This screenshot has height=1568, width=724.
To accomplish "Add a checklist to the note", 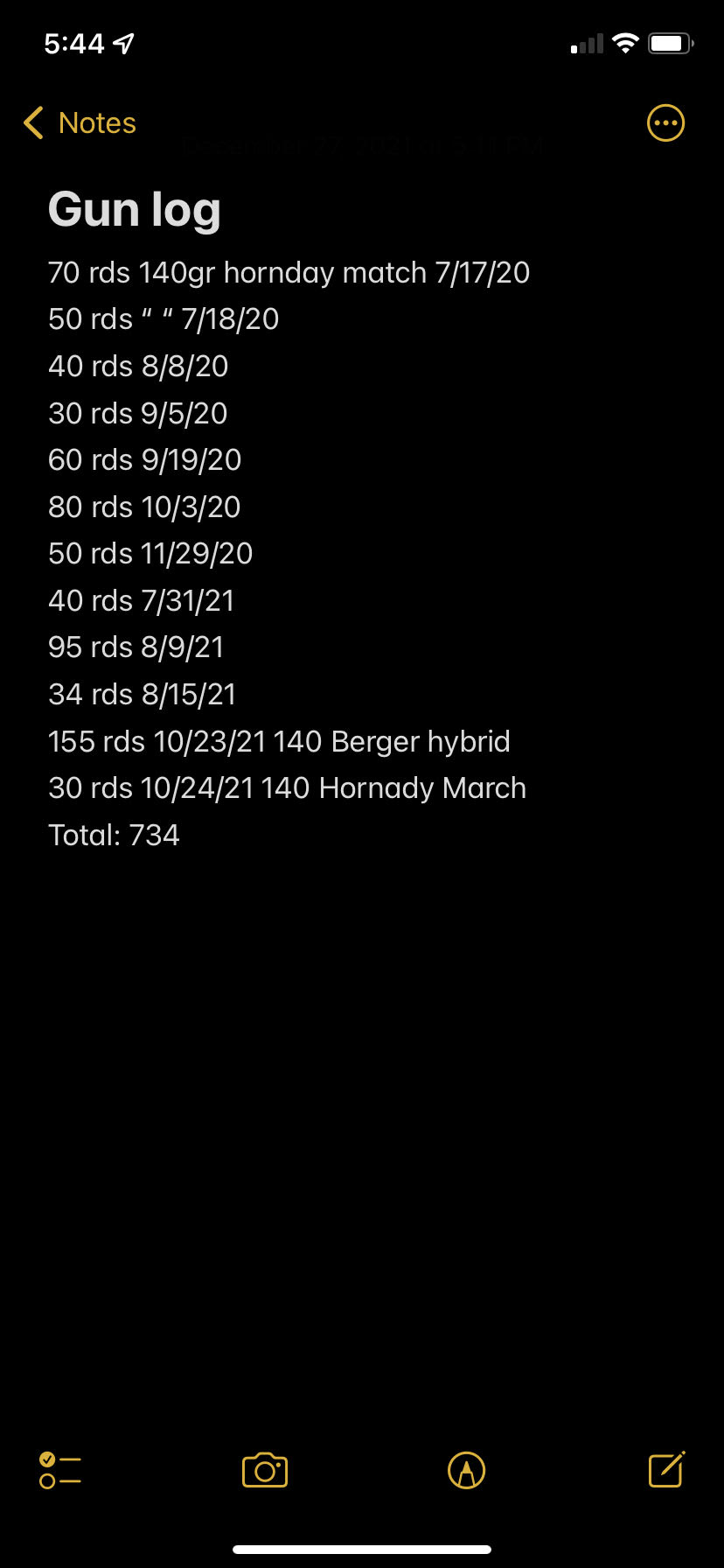I will click(60, 1470).
